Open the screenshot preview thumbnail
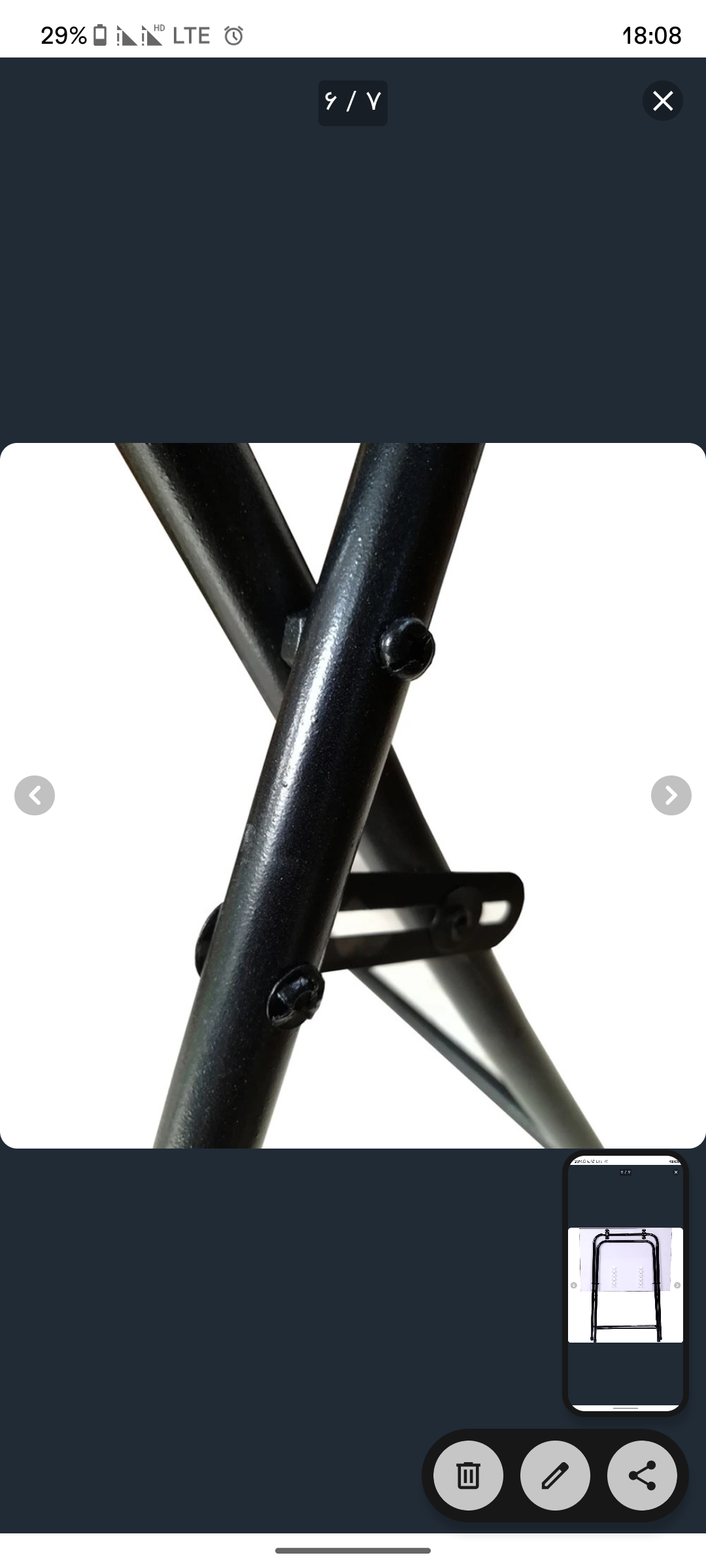This screenshot has height=1568, width=706. tap(625, 1283)
